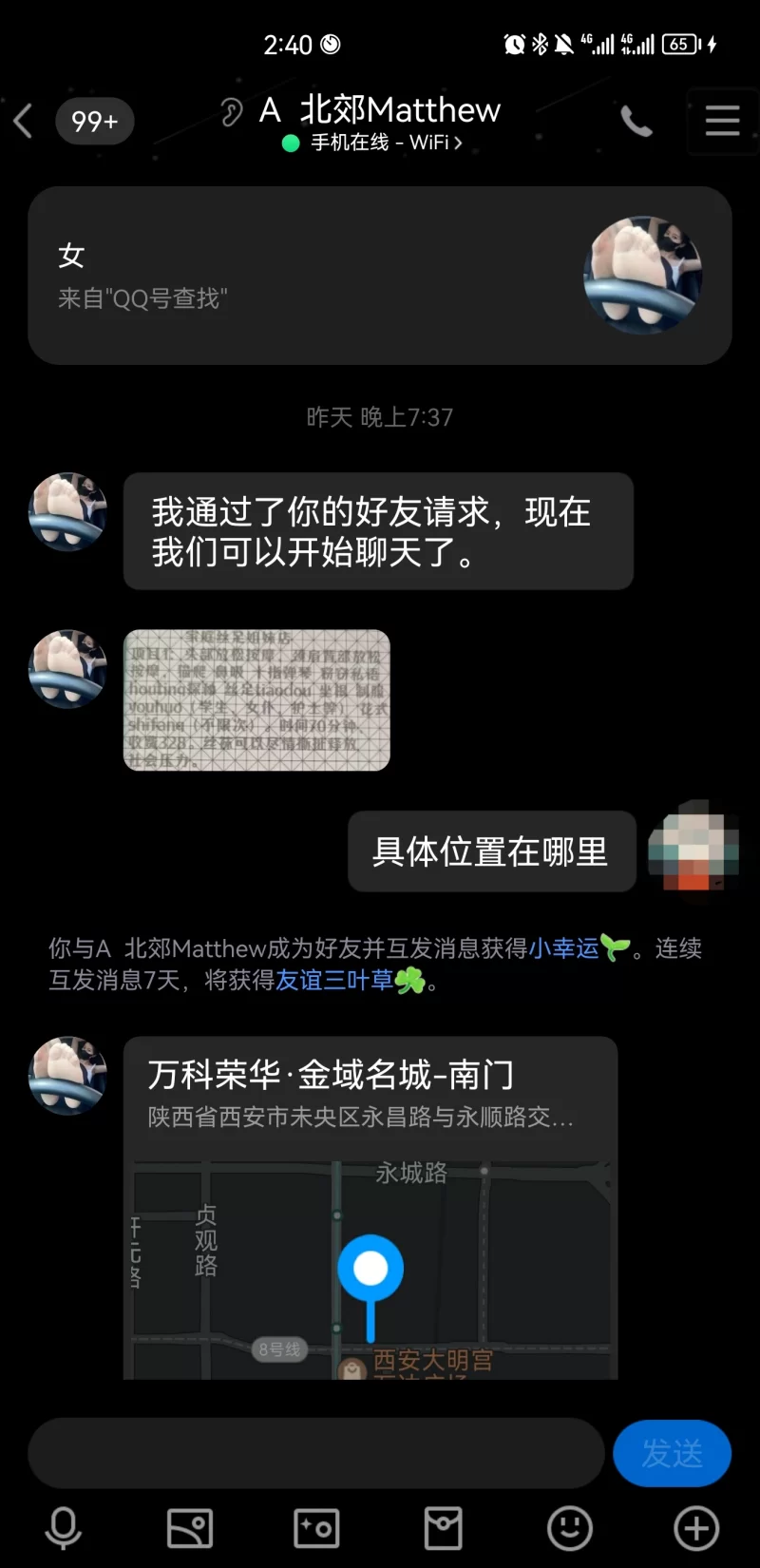
Task: Open the red packet icon
Action: tap(443, 1528)
